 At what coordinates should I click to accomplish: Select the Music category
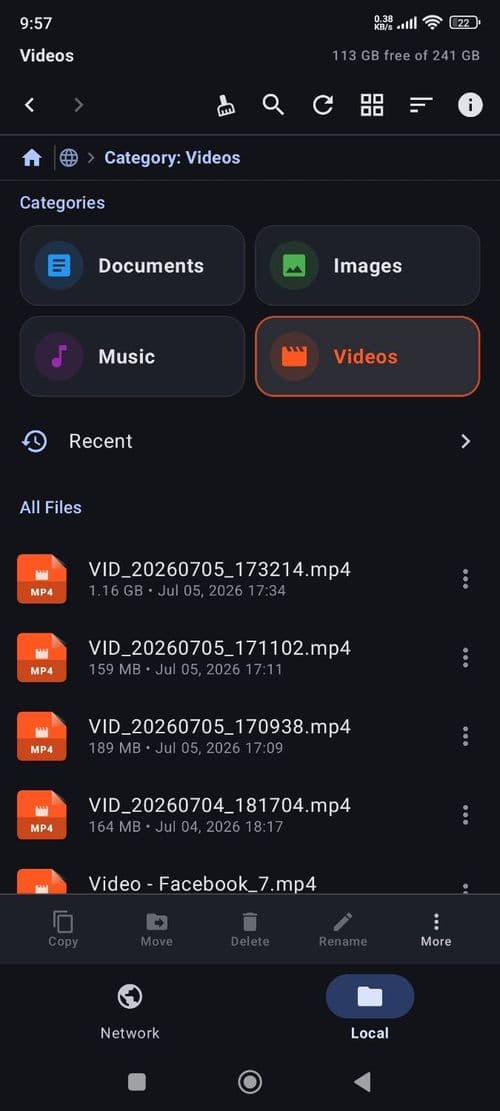pyautogui.click(x=132, y=356)
